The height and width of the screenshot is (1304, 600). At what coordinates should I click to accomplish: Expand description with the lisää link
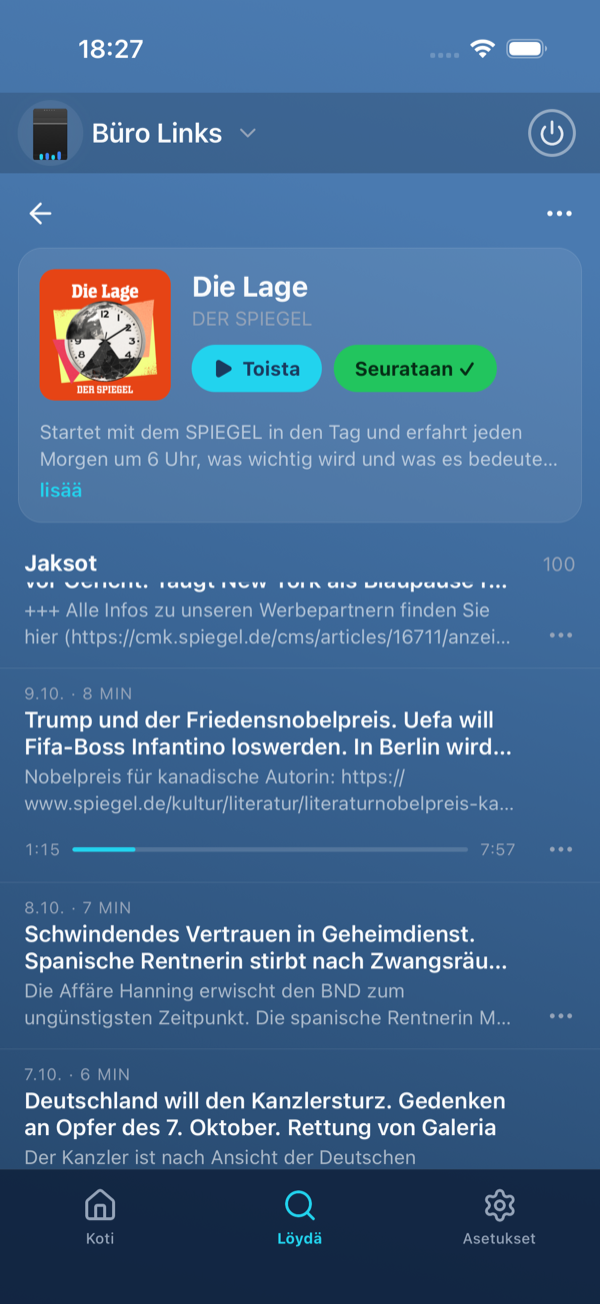click(x=61, y=490)
